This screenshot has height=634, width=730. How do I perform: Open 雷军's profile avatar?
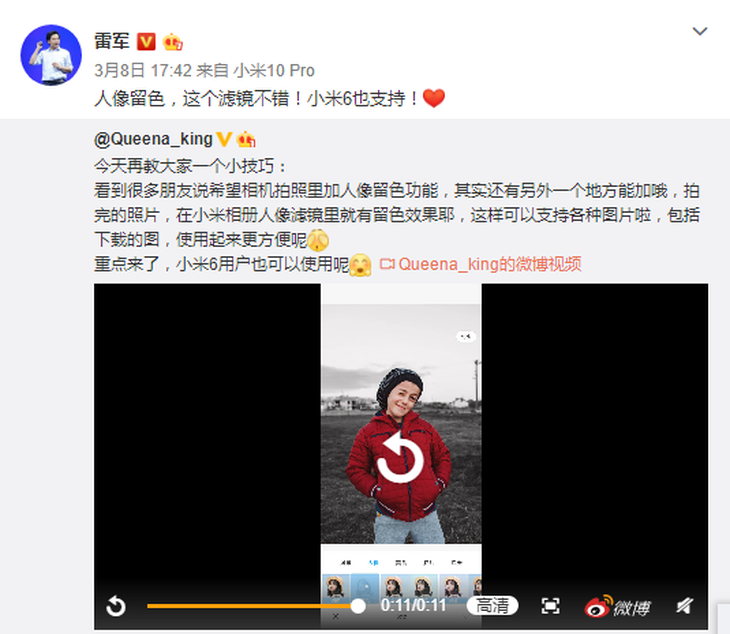[51, 55]
